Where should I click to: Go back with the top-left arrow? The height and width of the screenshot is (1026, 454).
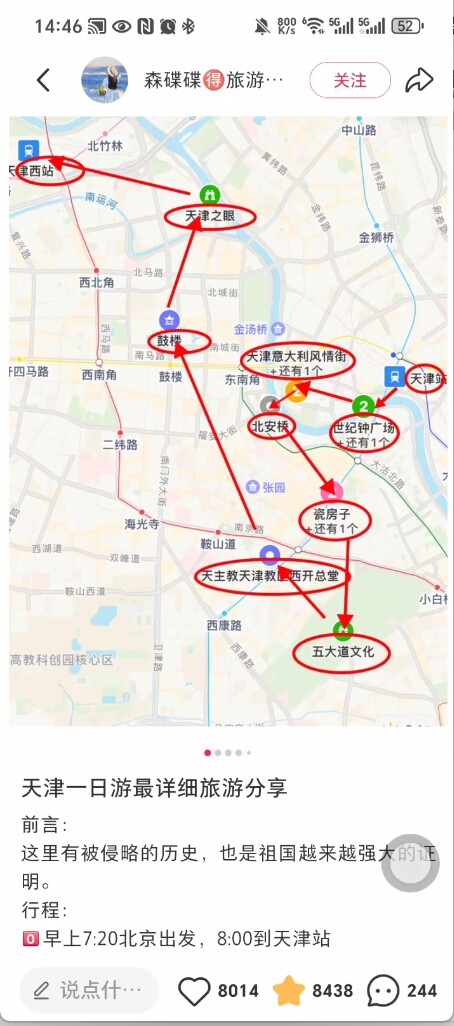click(43, 80)
